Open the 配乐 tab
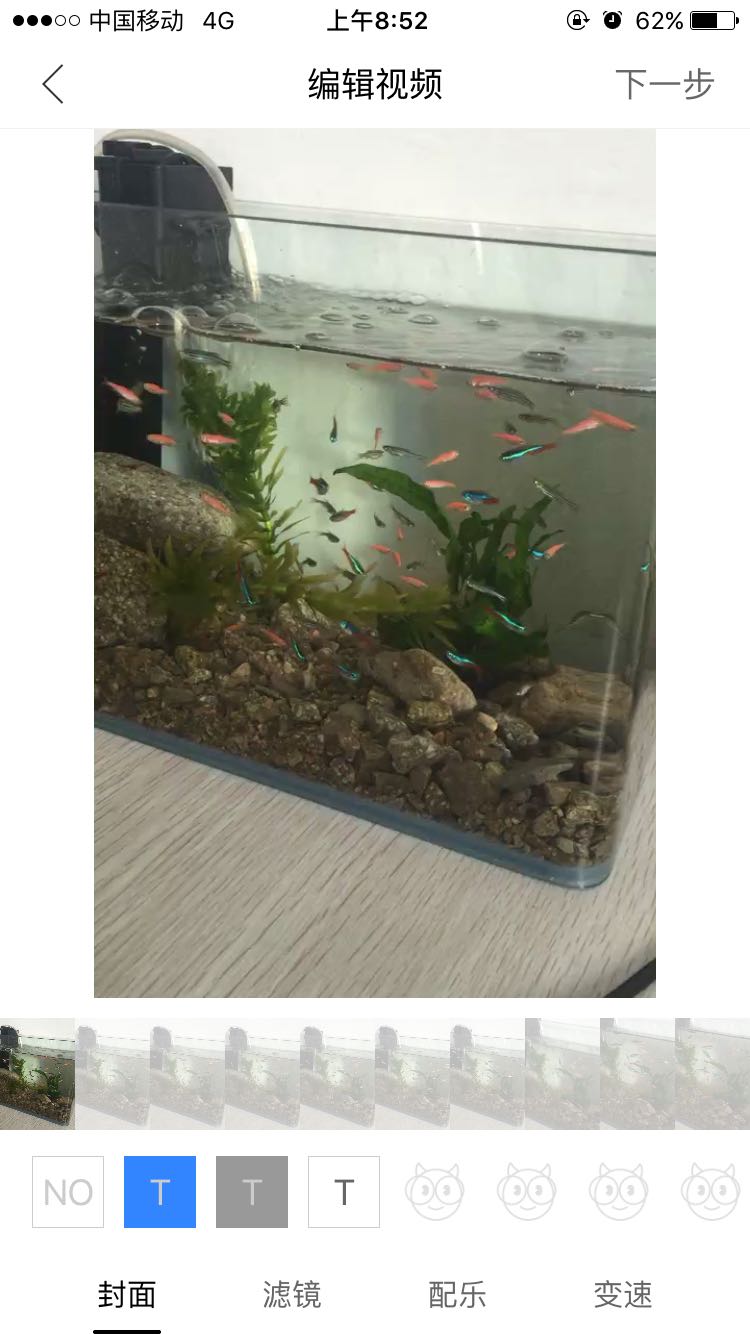 coord(457,1295)
